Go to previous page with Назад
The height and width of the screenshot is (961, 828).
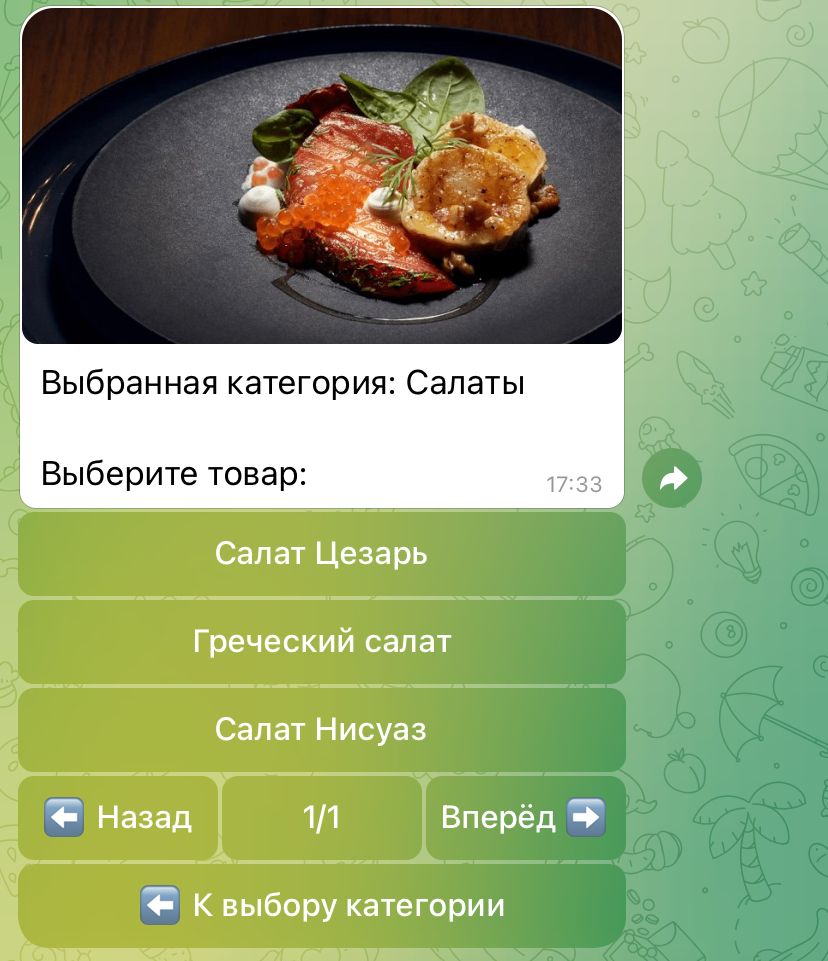(x=118, y=818)
